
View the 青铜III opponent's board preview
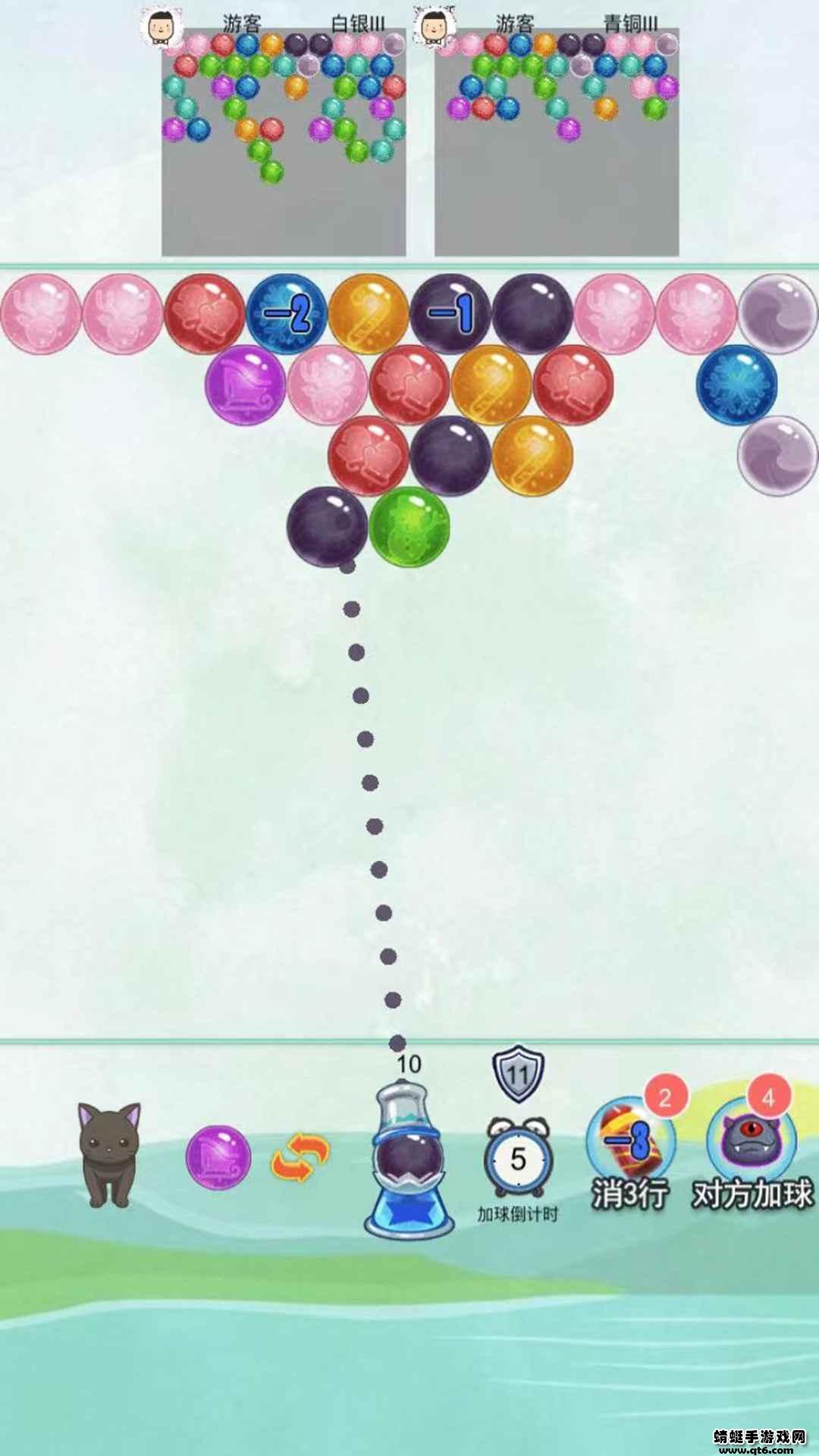[557, 143]
